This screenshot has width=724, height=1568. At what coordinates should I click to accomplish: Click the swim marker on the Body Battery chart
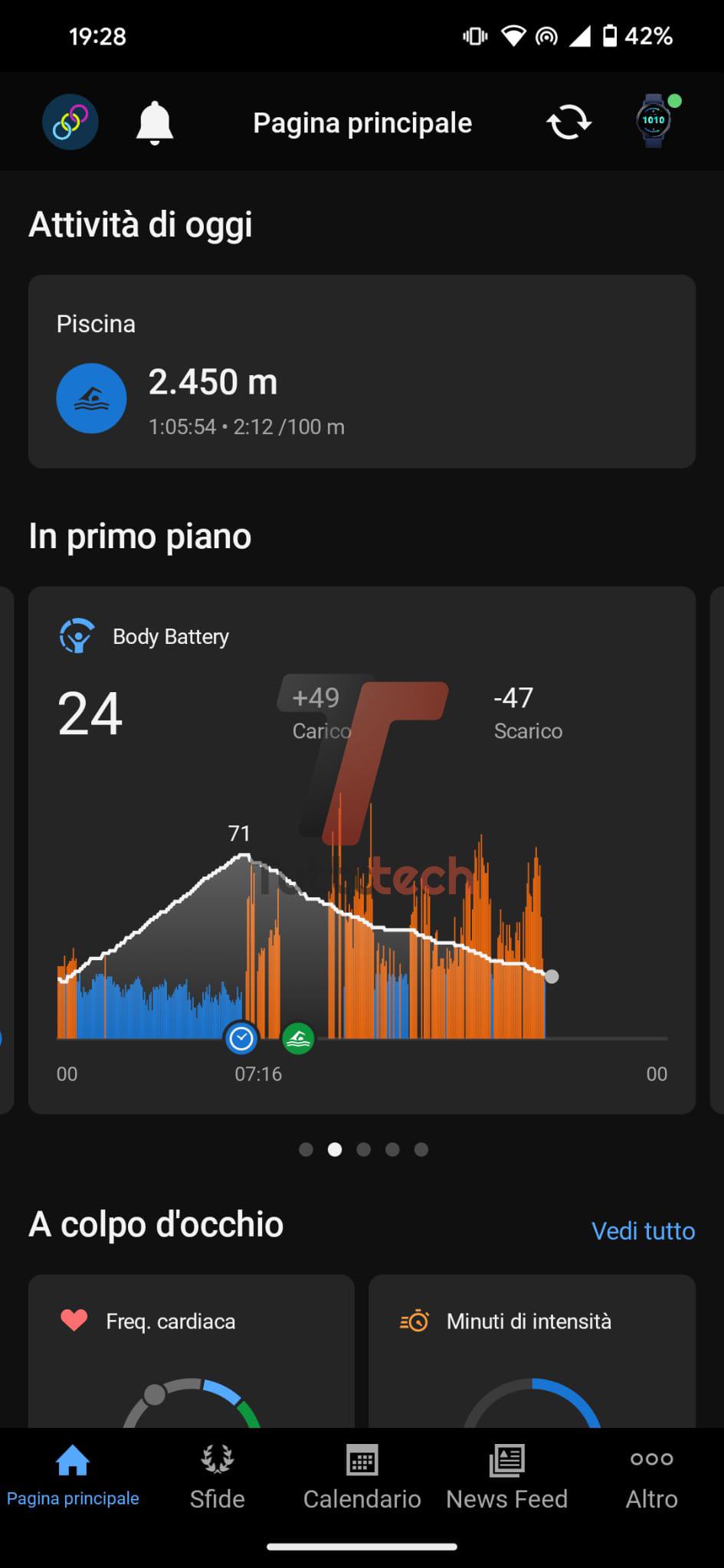pos(298,1037)
